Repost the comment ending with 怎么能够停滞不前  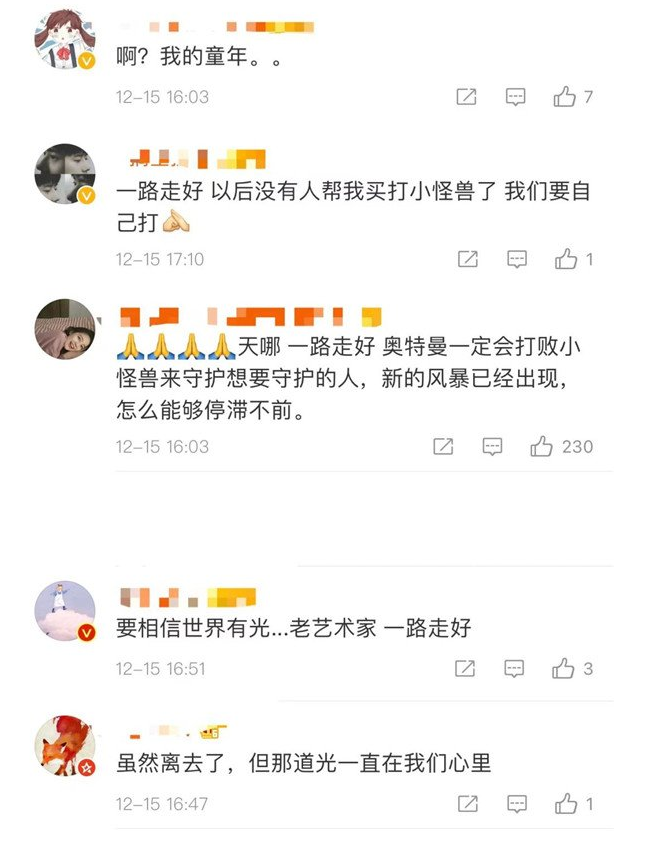point(443,447)
